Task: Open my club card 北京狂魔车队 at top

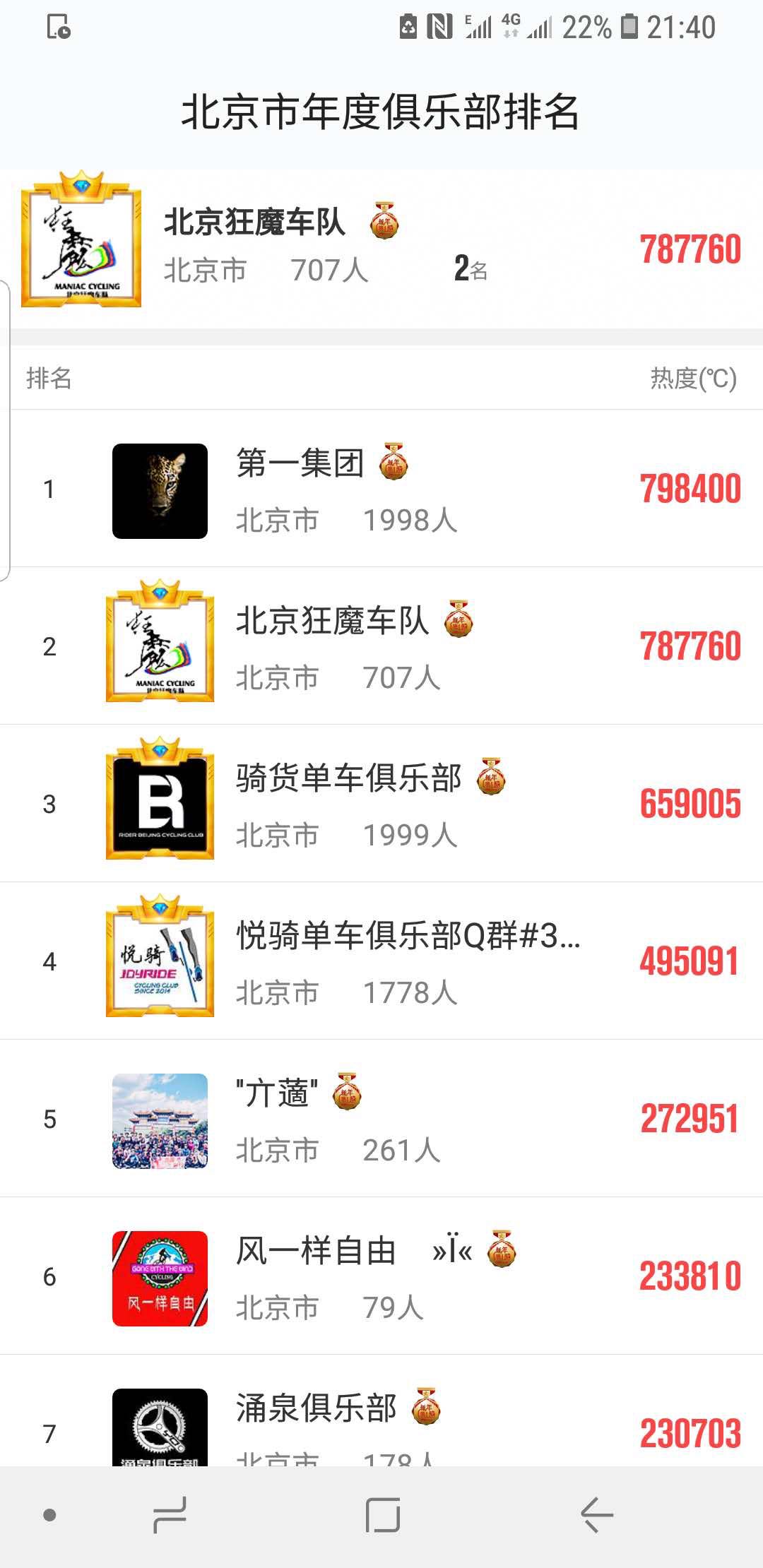Action: [x=381, y=247]
